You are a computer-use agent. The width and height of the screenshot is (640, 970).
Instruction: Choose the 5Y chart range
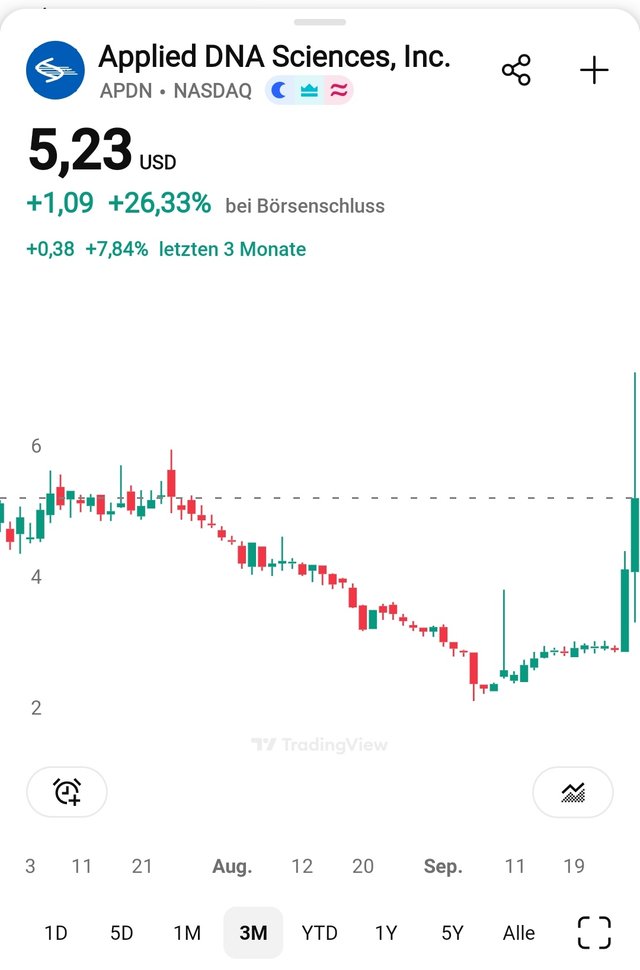point(452,933)
